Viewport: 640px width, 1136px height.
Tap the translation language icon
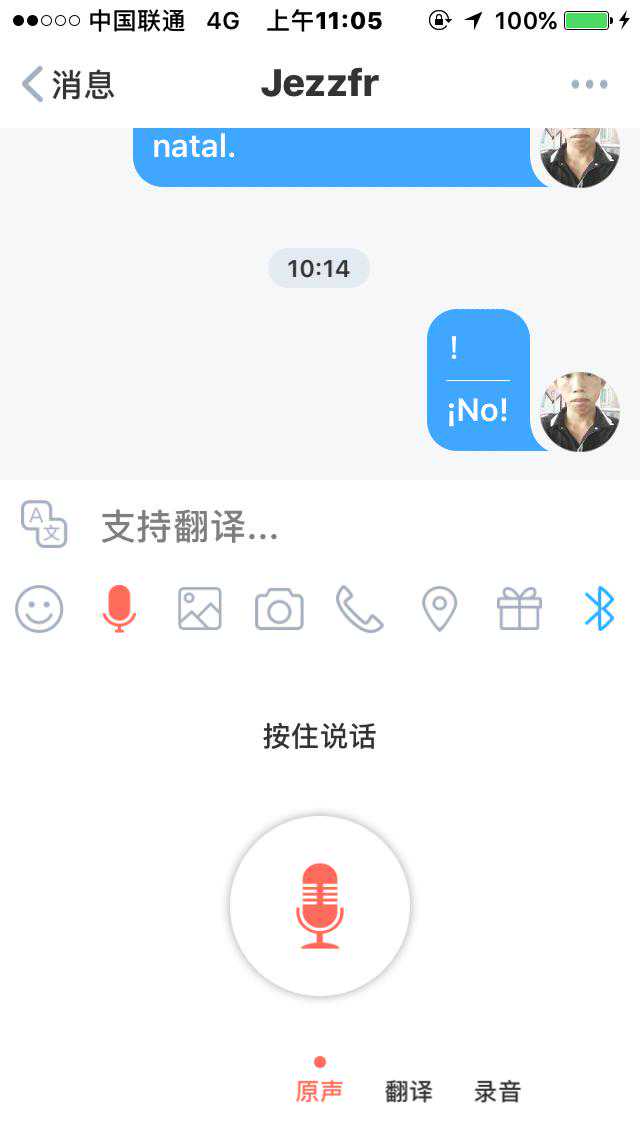pyautogui.click(x=45, y=525)
